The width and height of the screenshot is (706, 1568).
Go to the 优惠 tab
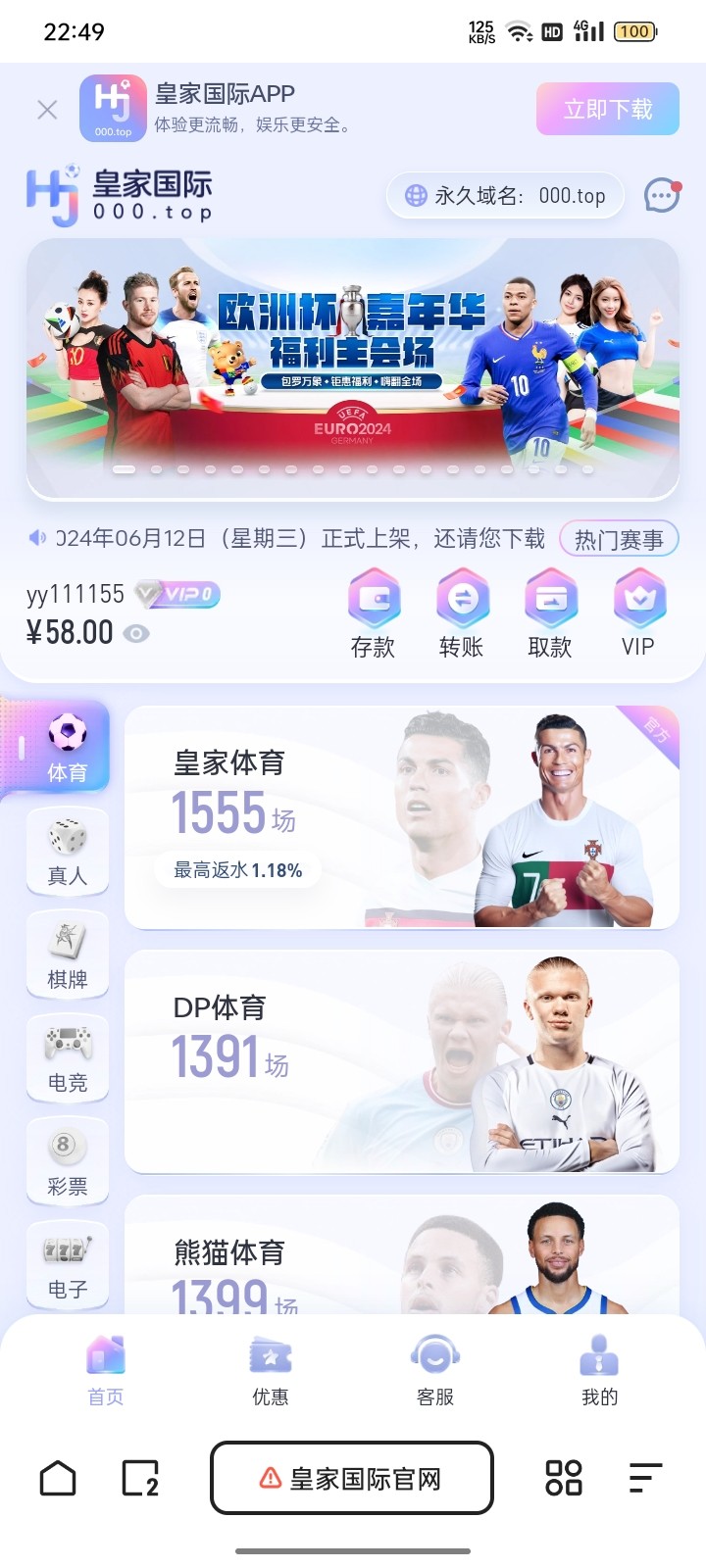[271, 1370]
